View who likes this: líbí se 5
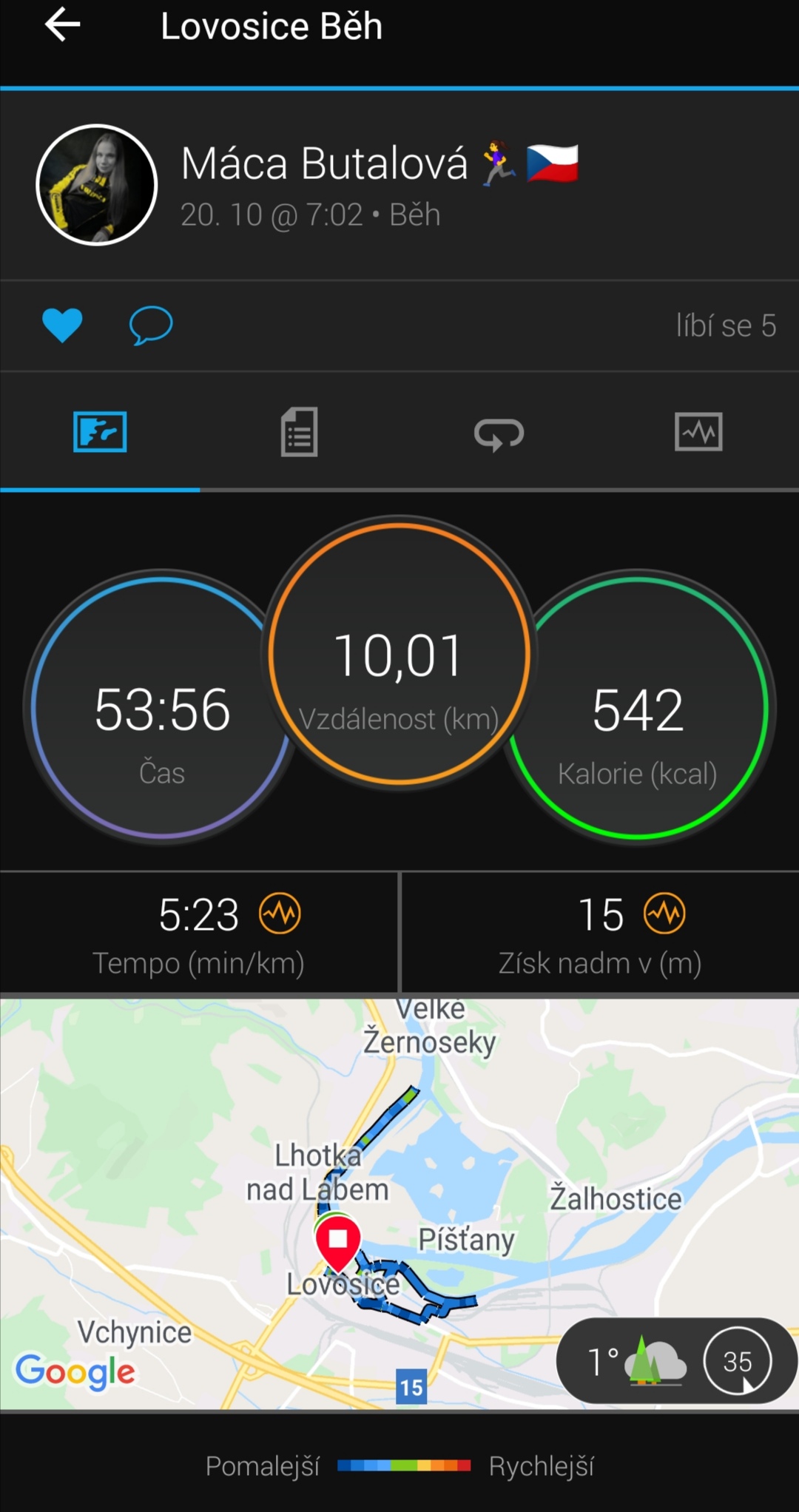The height and width of the screenshot is (1512, 799). click(x=726, y=325)
